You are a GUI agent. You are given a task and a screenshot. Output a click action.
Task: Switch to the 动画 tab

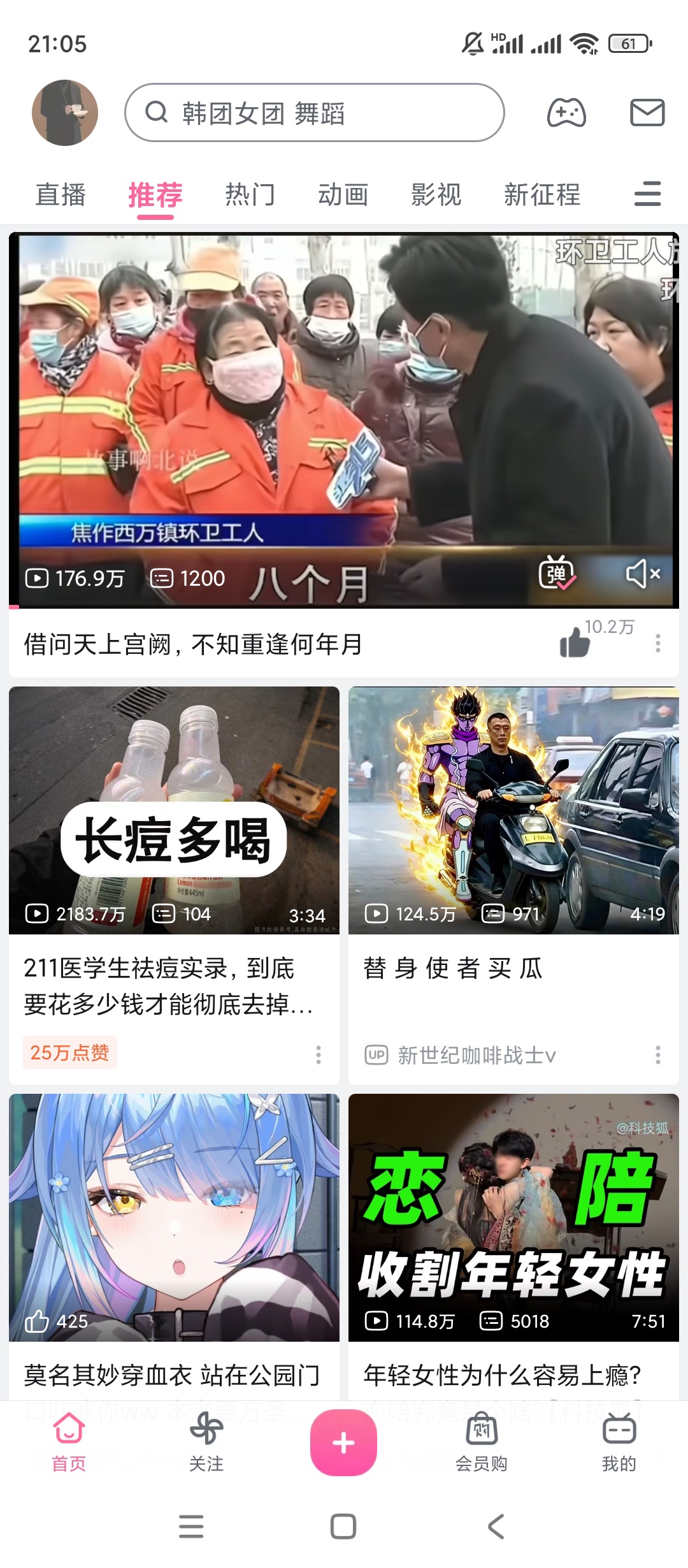tap(343, 195)
